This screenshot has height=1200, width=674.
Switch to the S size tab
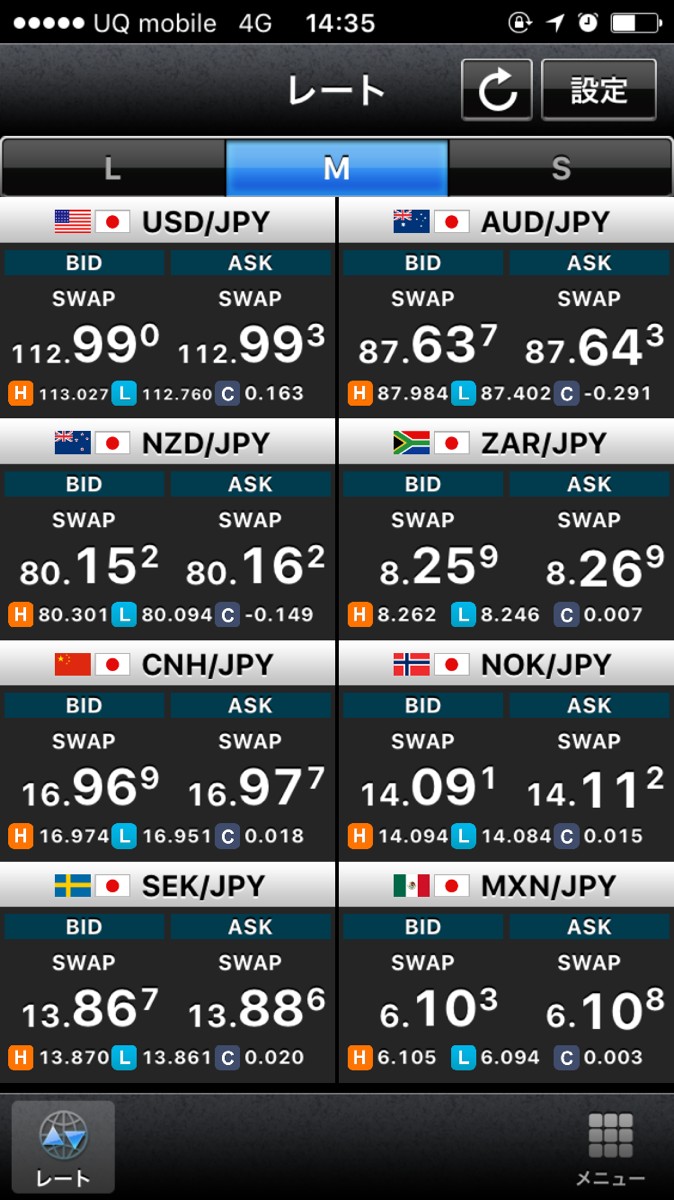(560, 168)
